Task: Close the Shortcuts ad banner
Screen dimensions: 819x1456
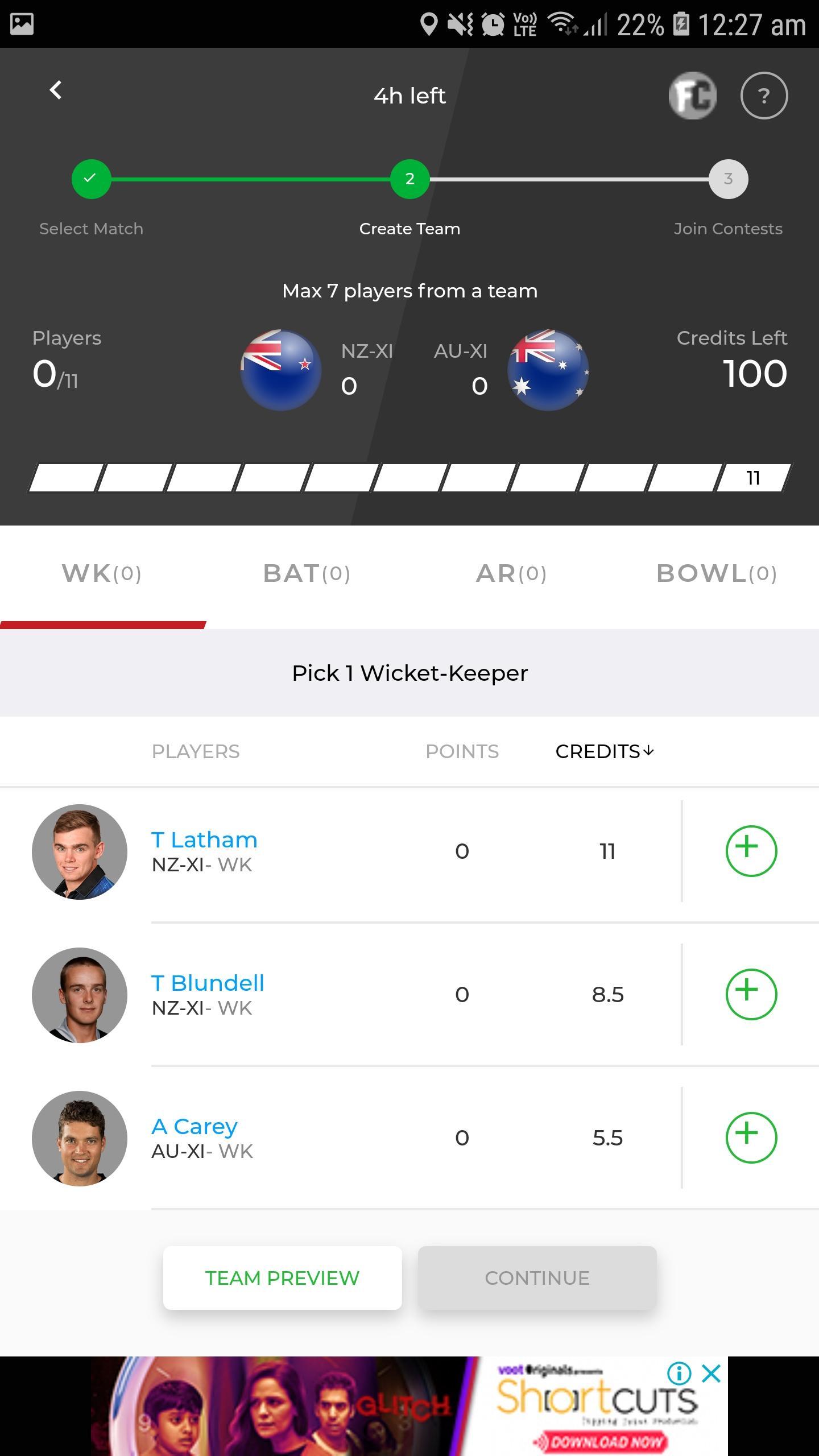Action: (x=712, y=1374)
